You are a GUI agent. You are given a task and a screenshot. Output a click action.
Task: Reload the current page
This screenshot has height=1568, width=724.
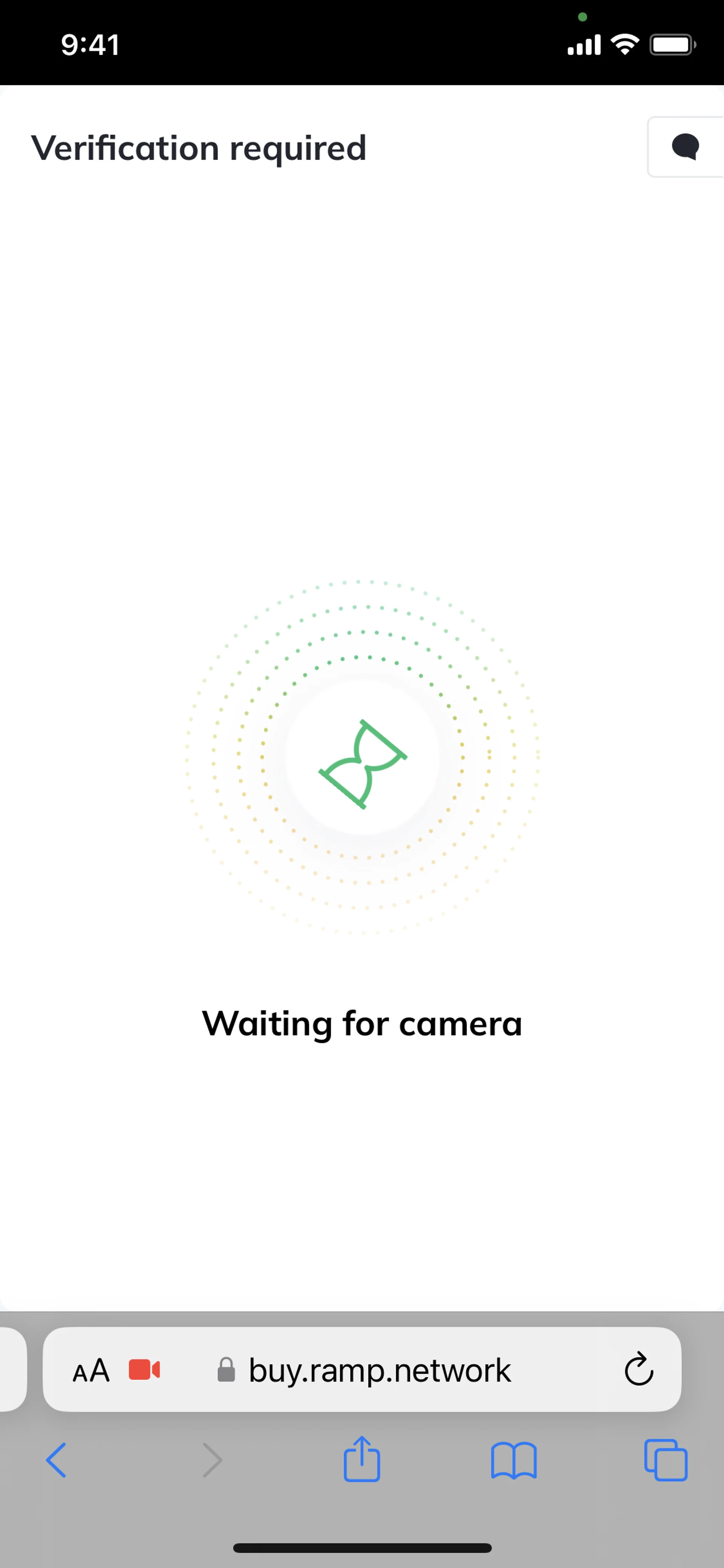point(639,1370)
